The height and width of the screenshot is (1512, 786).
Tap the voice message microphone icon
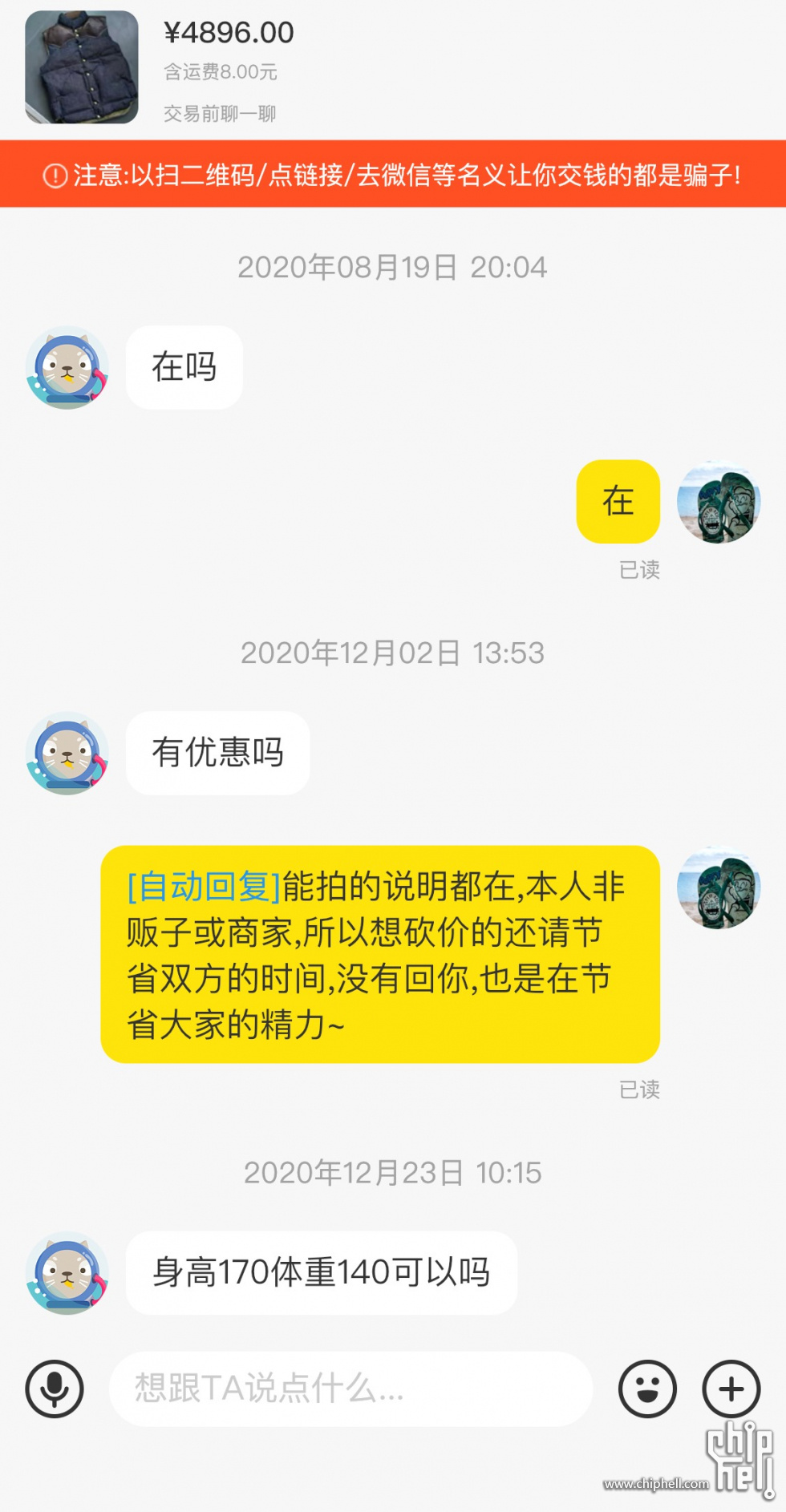click(x=55, y=1388)
